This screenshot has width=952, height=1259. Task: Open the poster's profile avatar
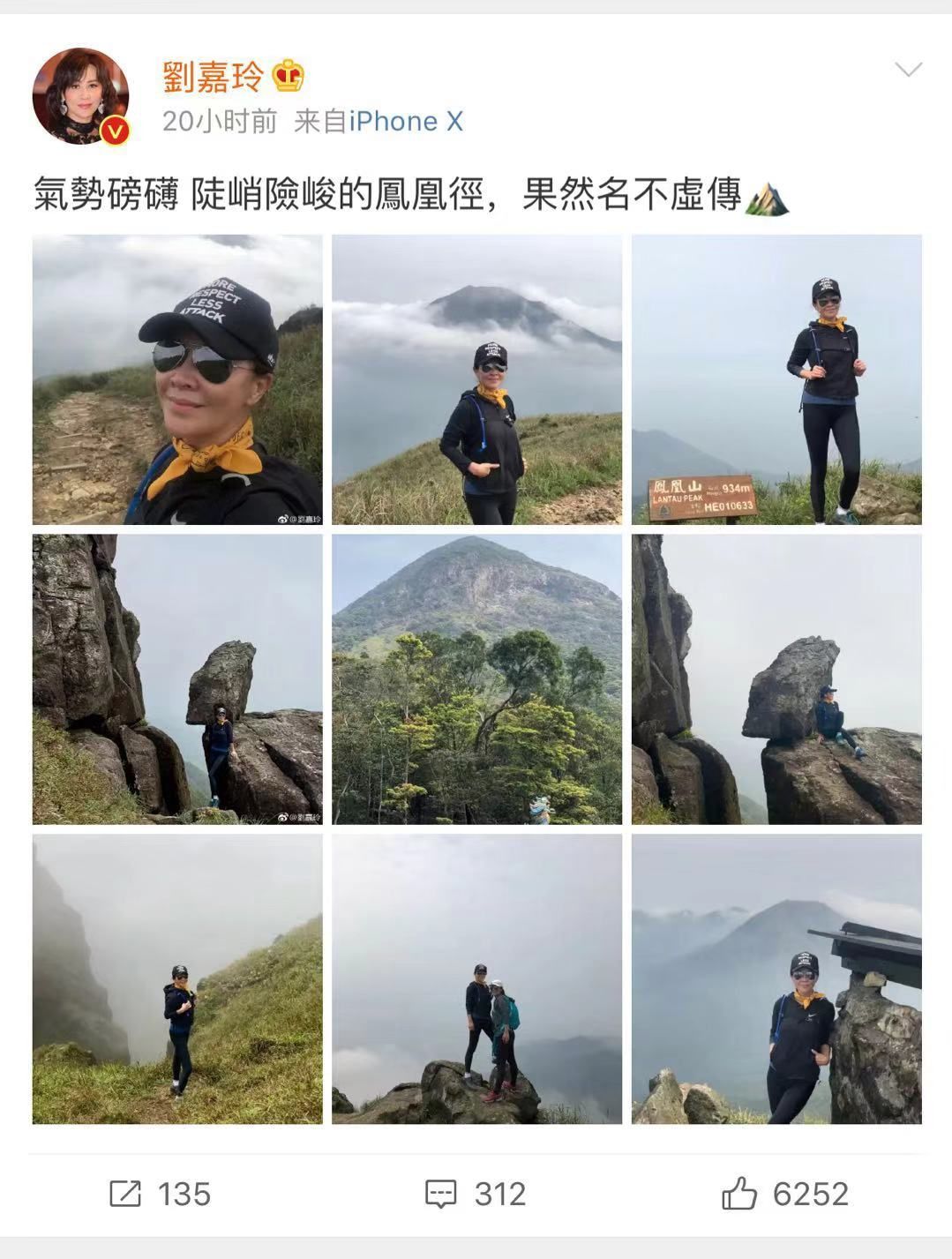[x=80, y=96]
